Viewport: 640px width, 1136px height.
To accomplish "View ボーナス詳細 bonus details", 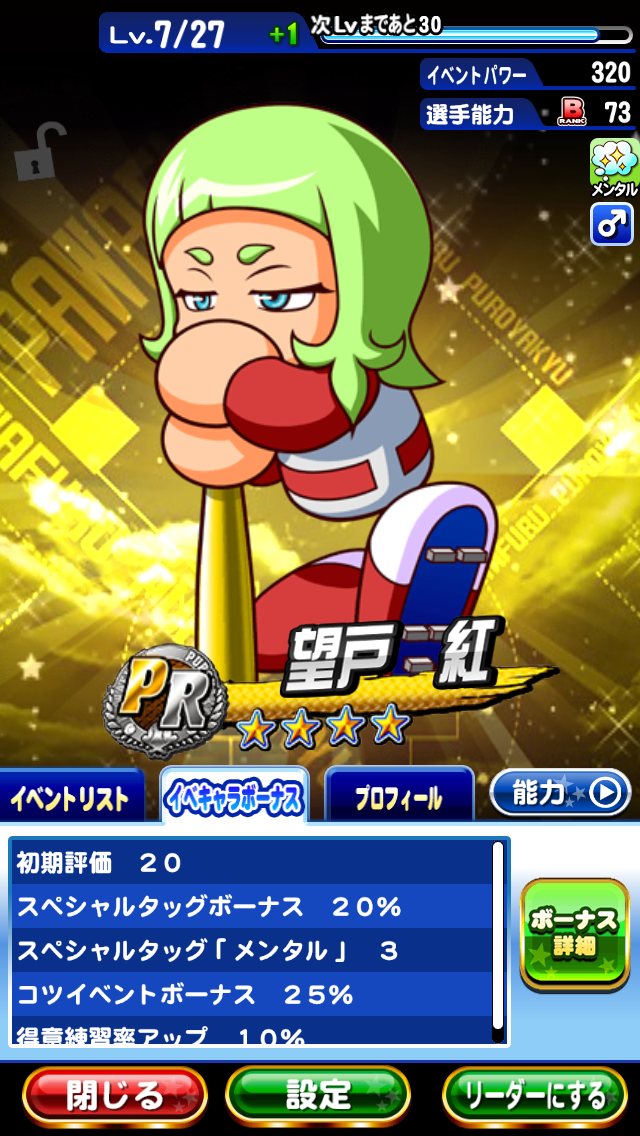I will 574,934.
